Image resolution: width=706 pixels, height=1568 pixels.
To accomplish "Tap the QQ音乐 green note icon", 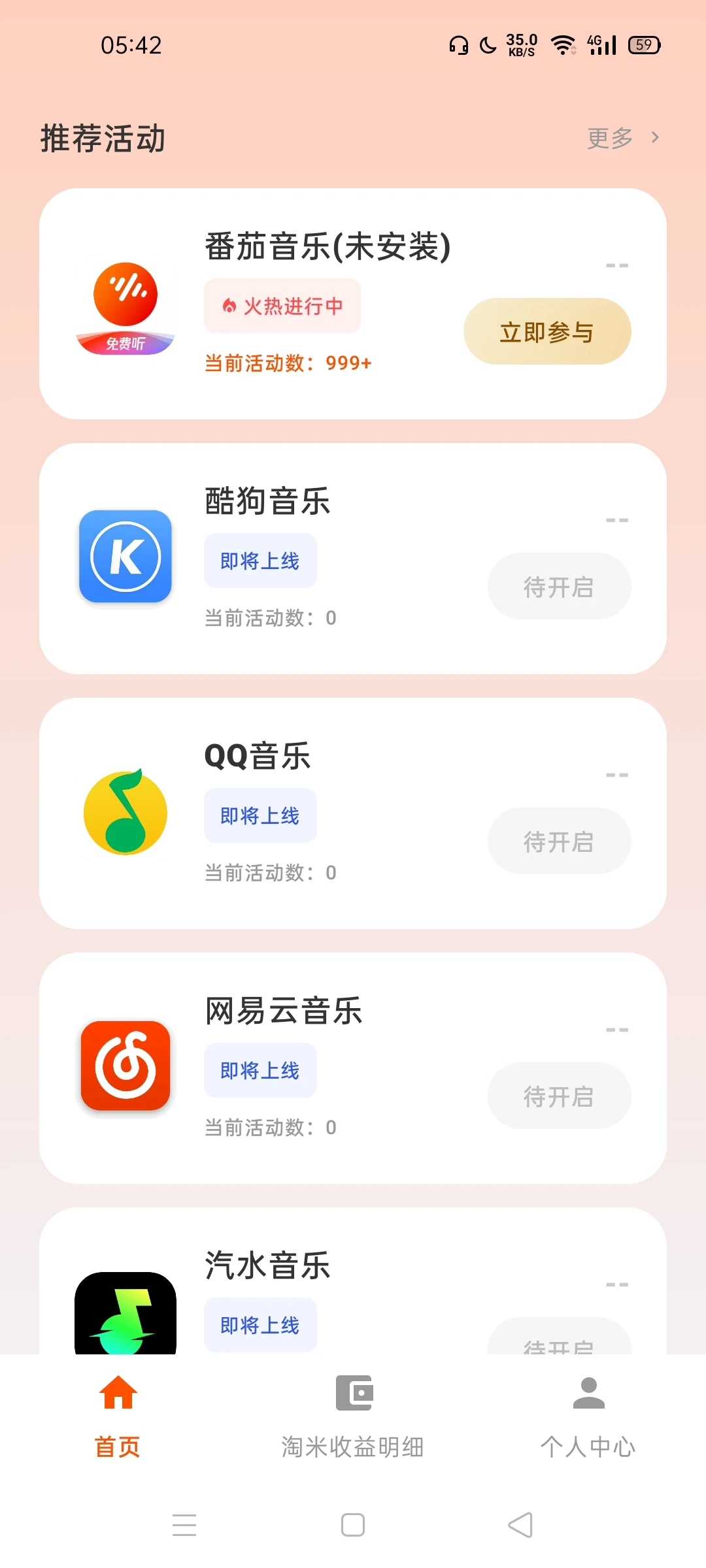I will pyautogui.click(x=125, y=813).
